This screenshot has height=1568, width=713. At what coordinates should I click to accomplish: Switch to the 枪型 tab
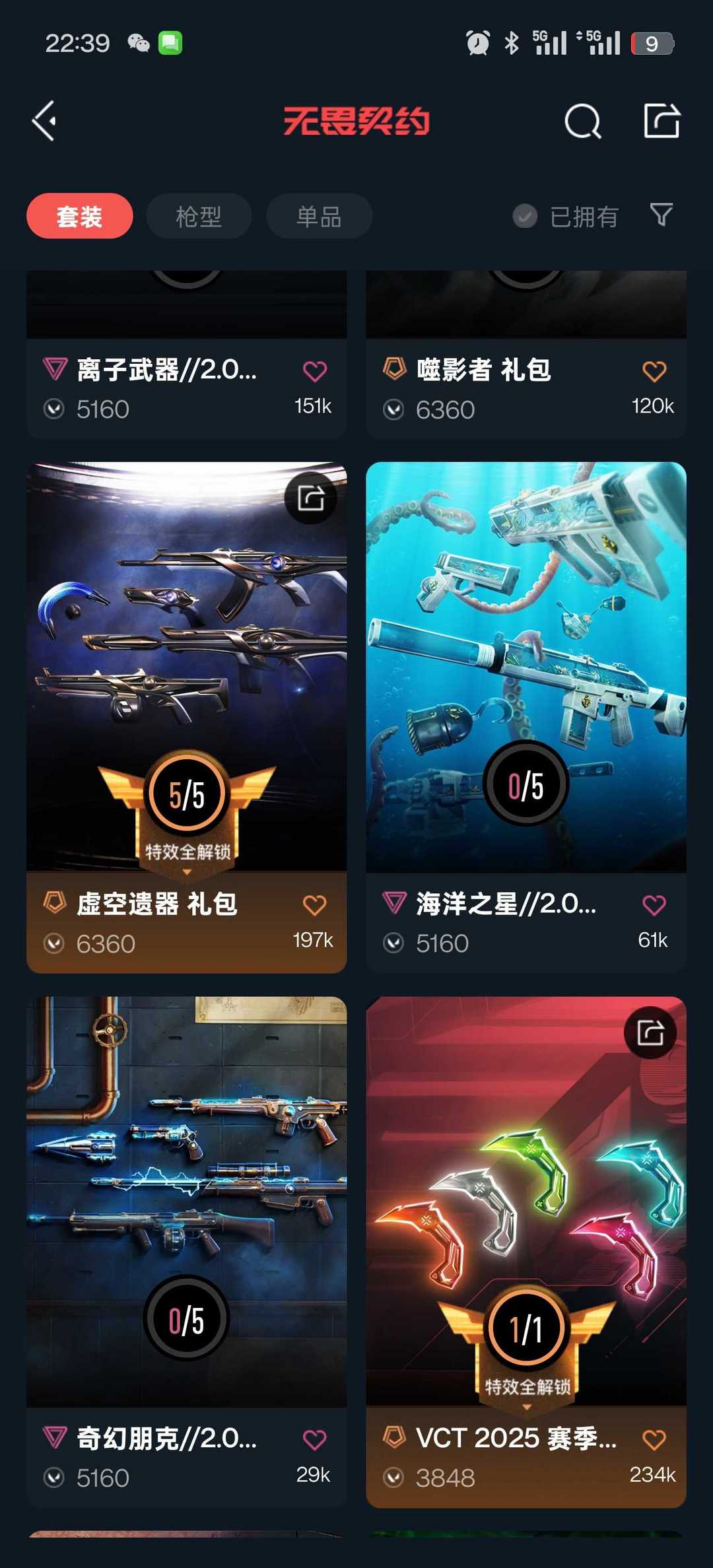(199, 216)
